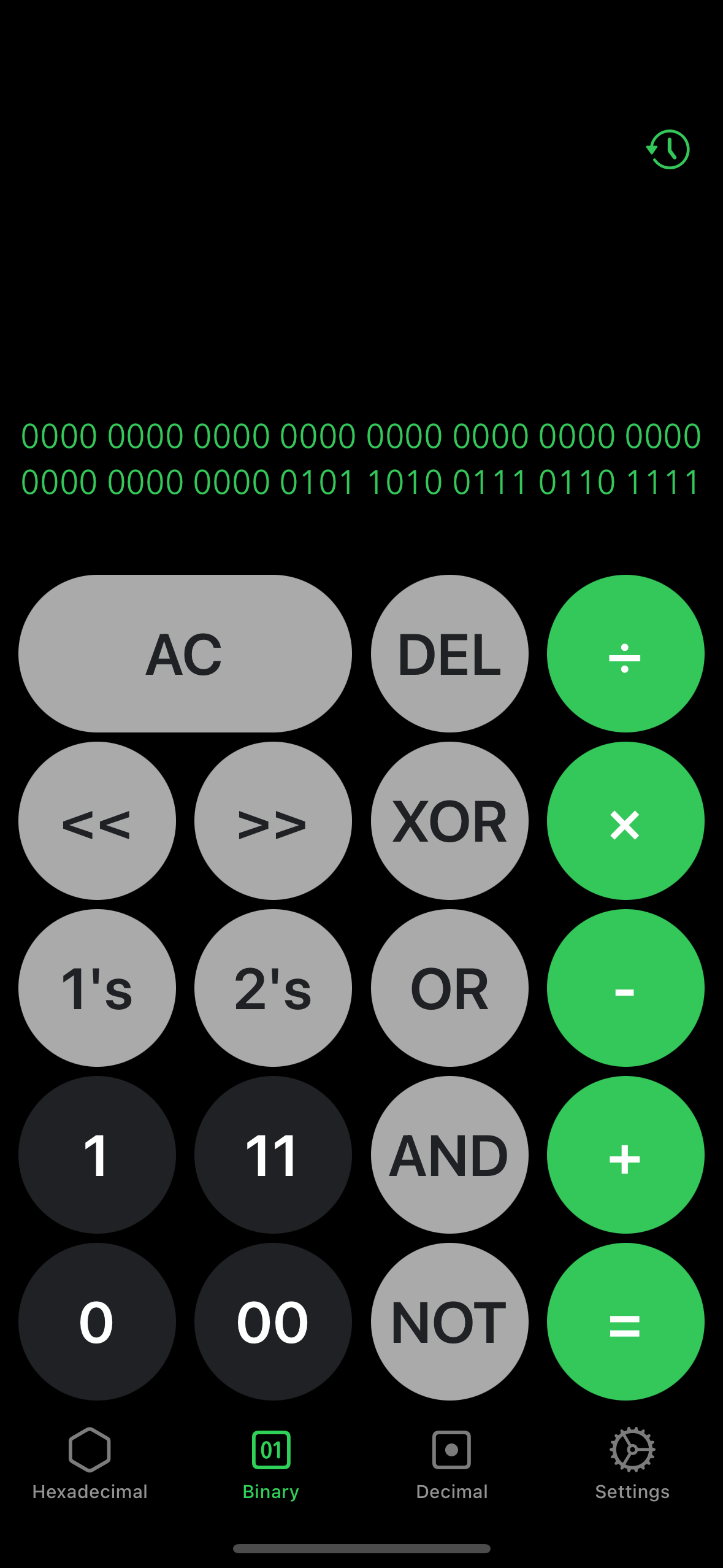This screenshot has width=723, height=1568.
Task: Choose the XOR operation
Action: tap(449, 821)
